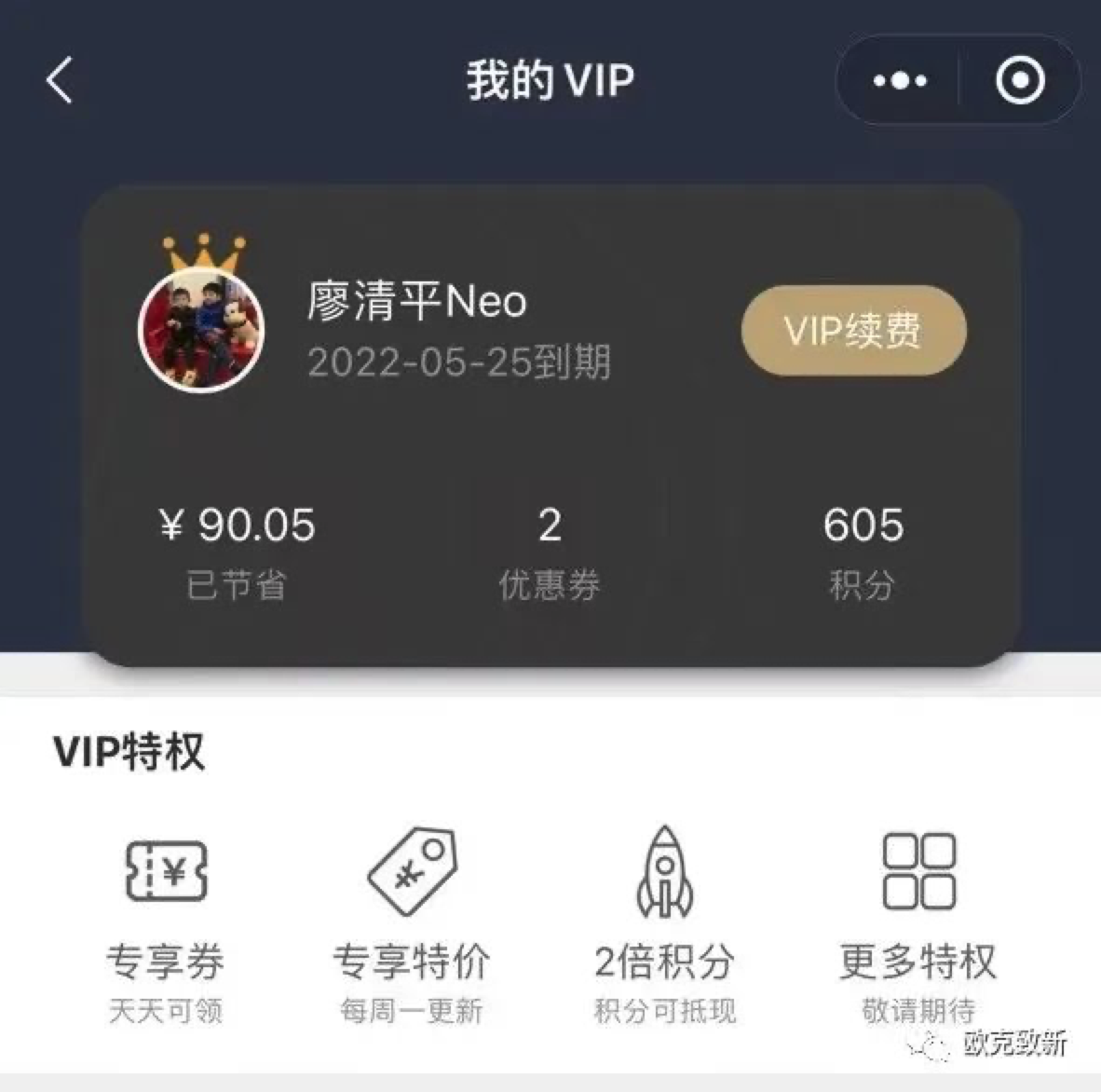View 已节省 savings details
1101x1092 pixels.
(238, 552)
